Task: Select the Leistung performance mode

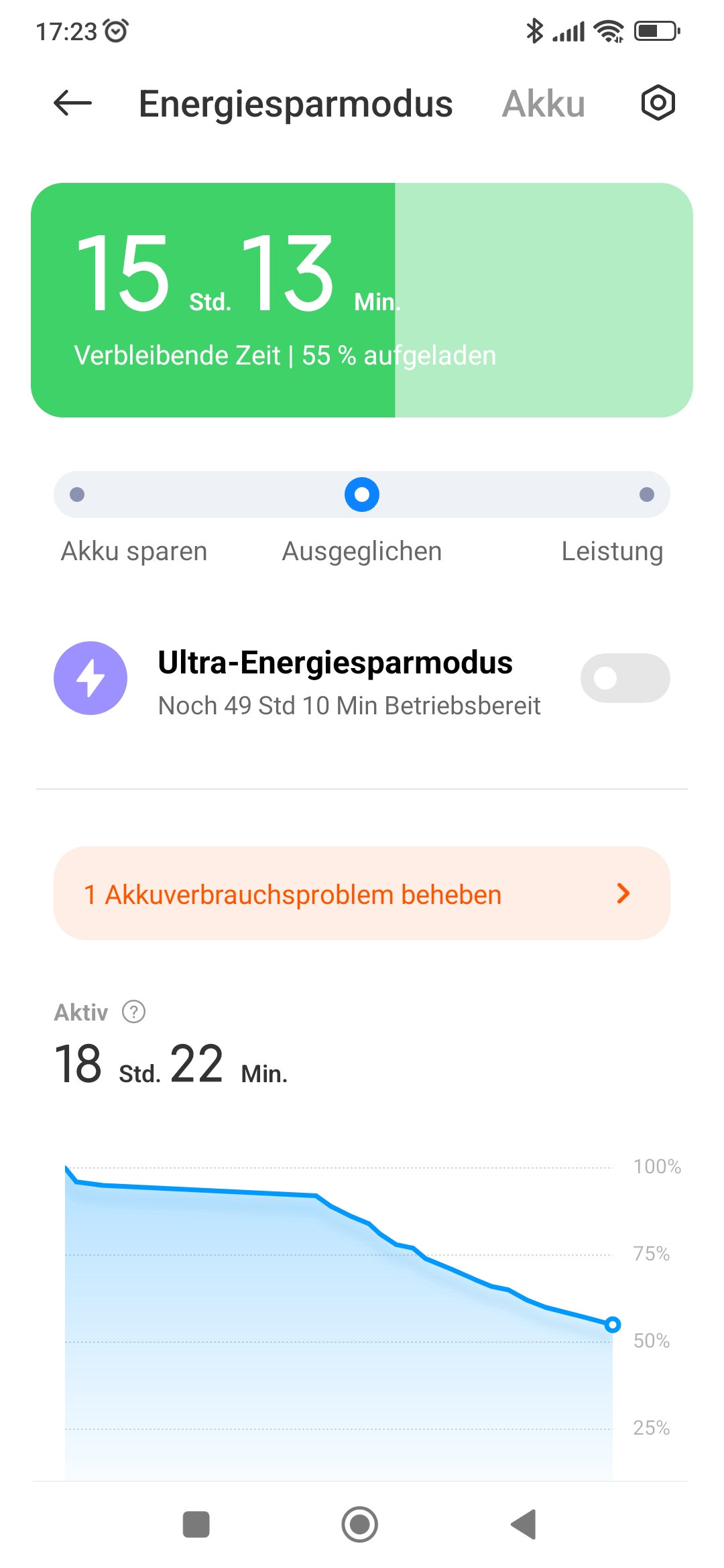Action: (x=646, y=495)
